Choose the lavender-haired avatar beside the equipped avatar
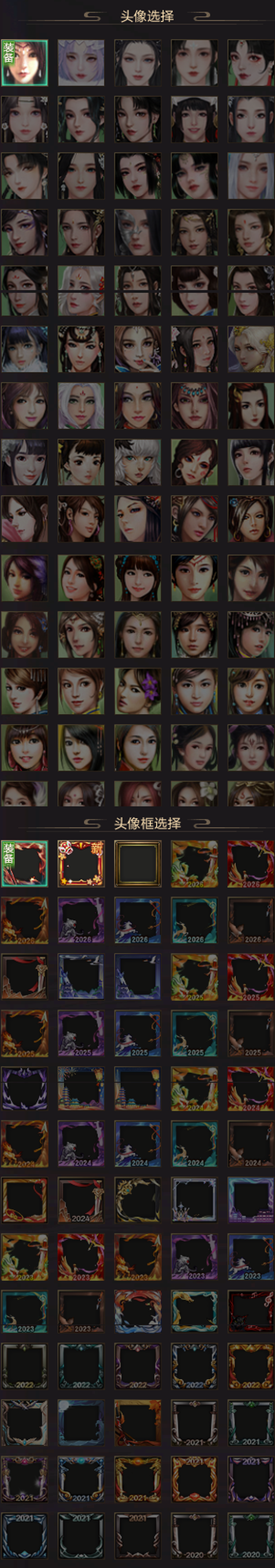The width and height of the screenshot is (275, 1568). pyautogui.click(x=81, y=63)
